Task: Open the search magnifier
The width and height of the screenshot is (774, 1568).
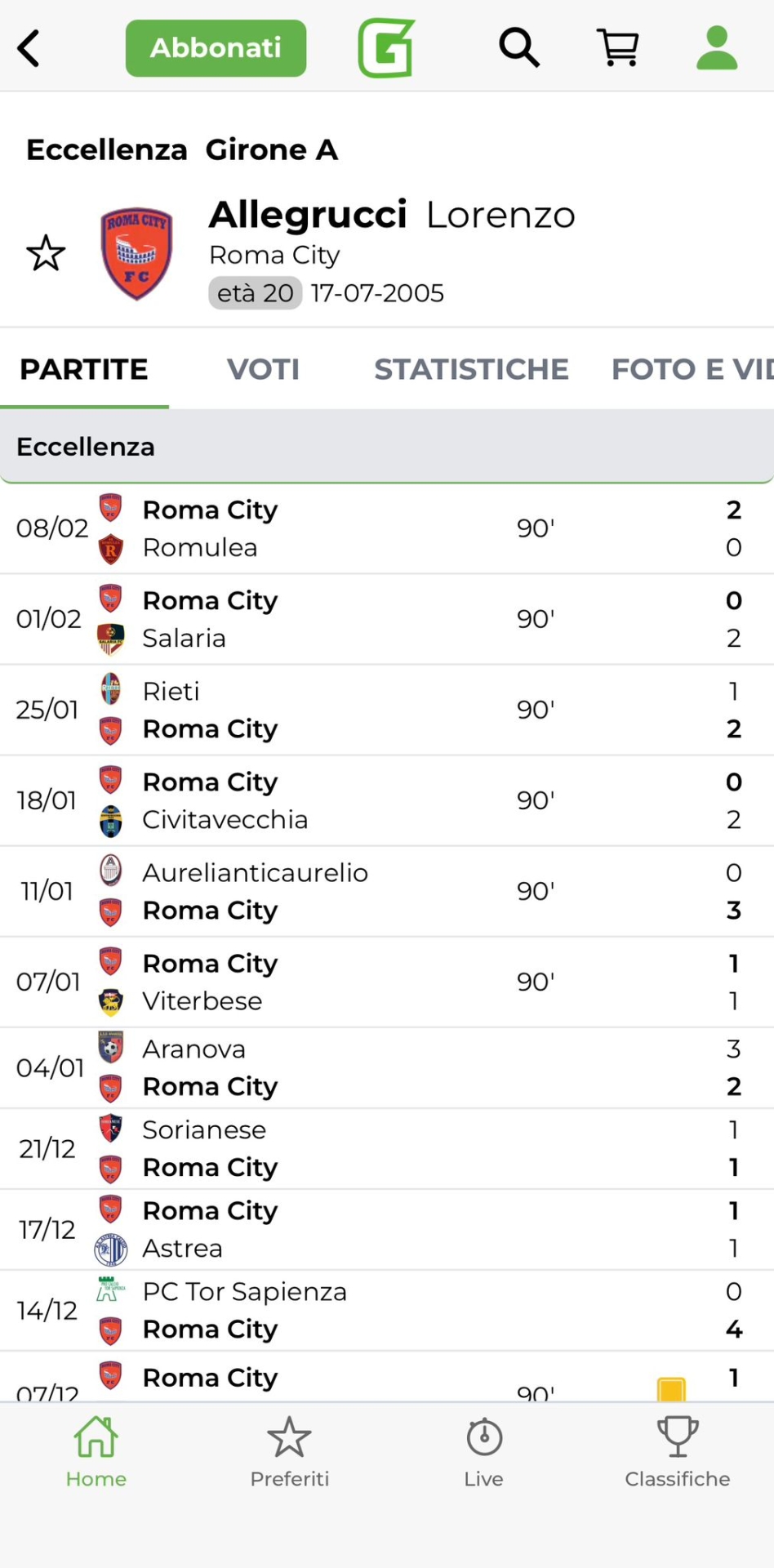Action: tap(519, 48)
